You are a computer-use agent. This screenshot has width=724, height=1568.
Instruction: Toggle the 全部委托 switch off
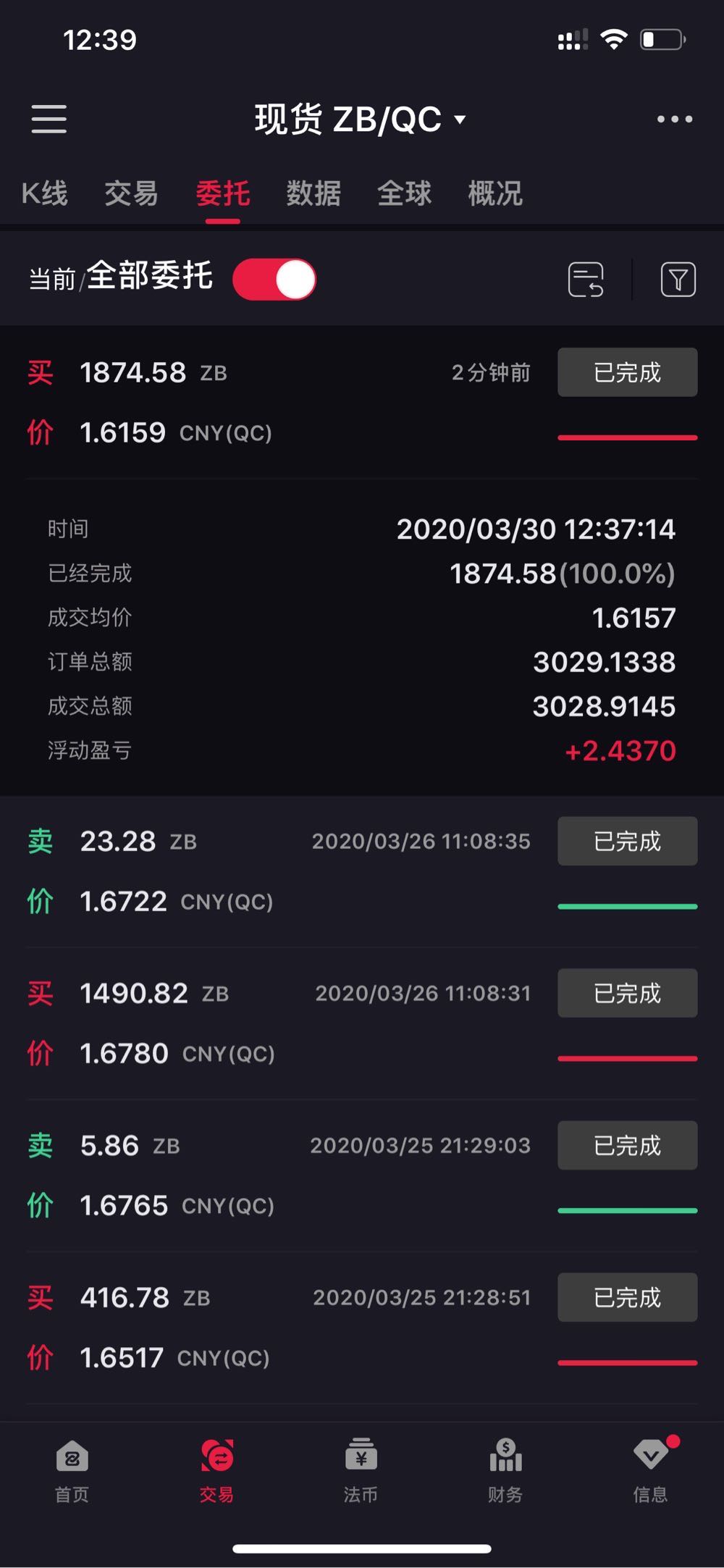274,277
